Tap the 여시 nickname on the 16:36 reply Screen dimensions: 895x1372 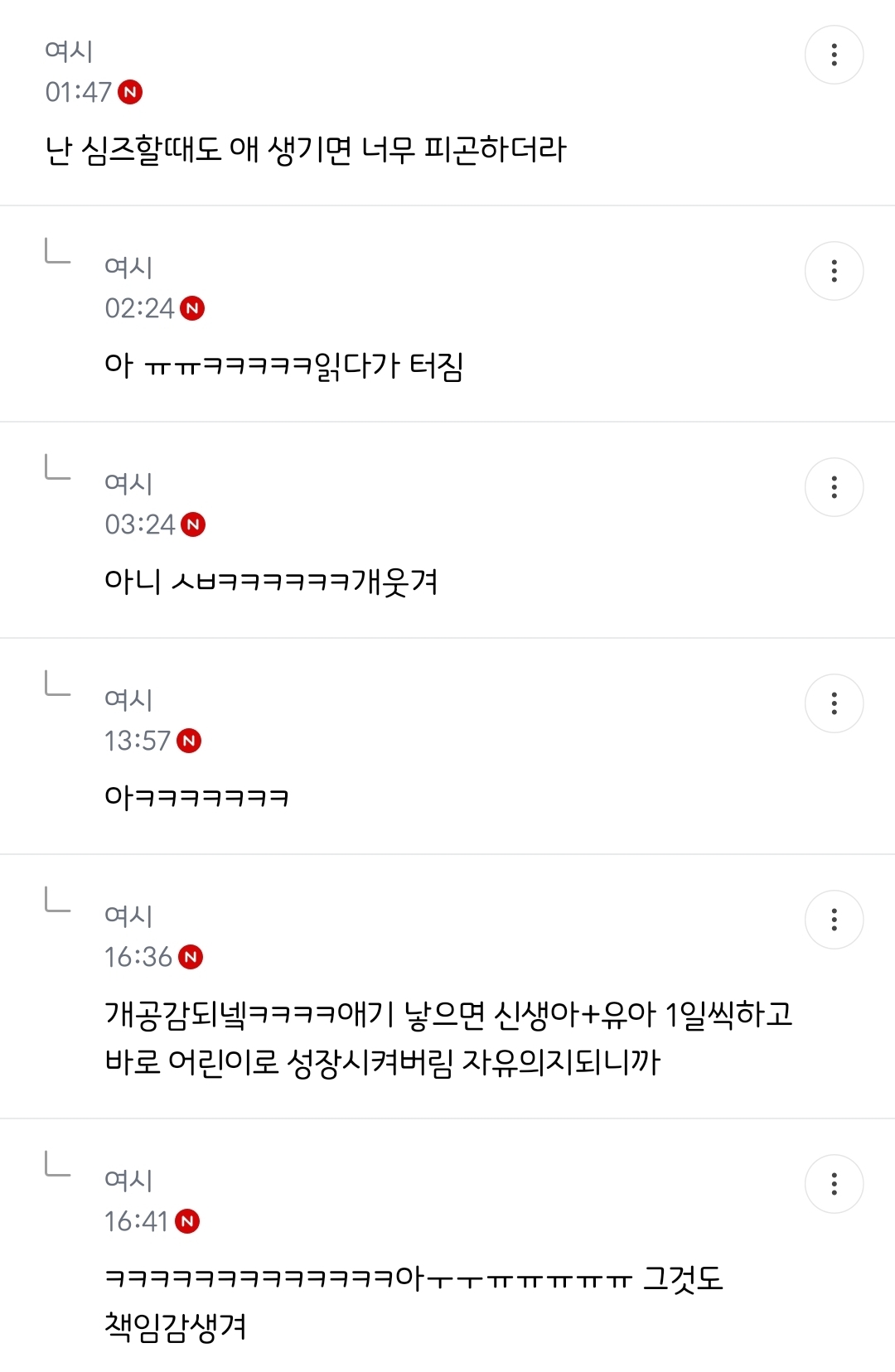click(128, 915)
